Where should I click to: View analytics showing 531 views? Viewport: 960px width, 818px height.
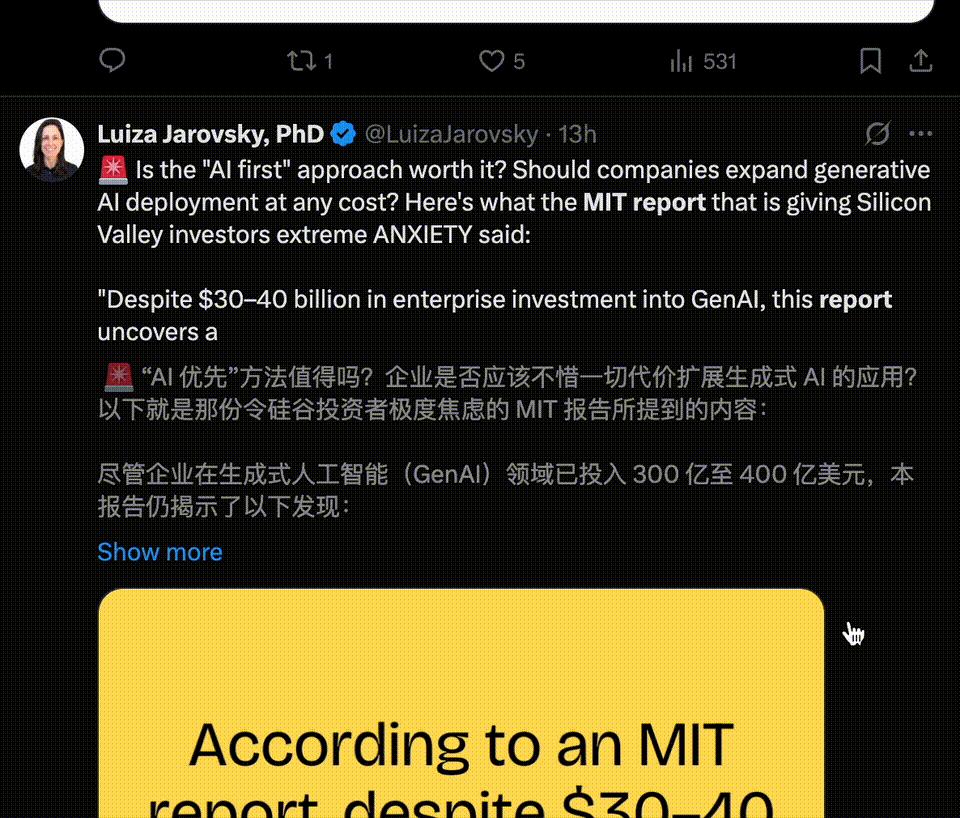682,61
